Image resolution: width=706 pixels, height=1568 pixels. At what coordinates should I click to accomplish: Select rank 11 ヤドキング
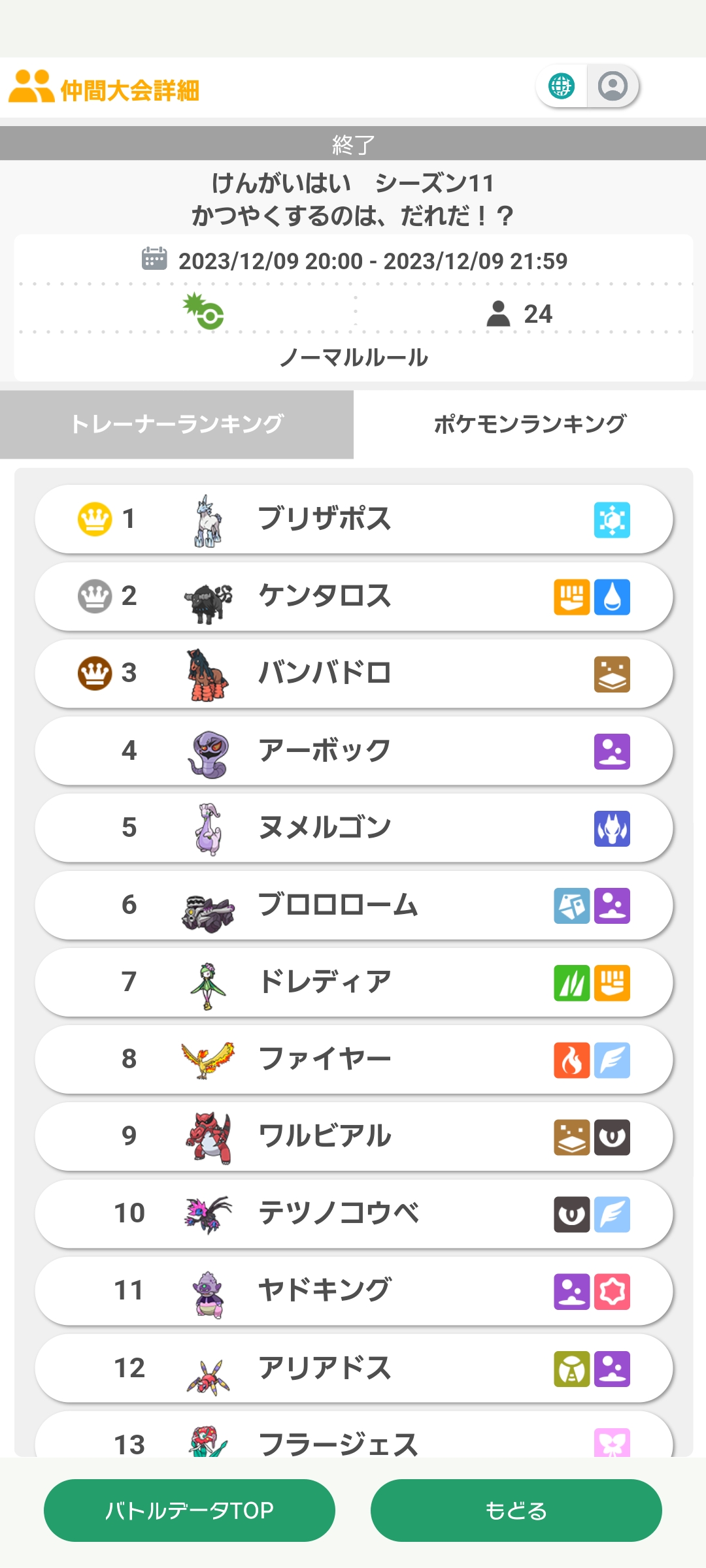pos(353,1291)
